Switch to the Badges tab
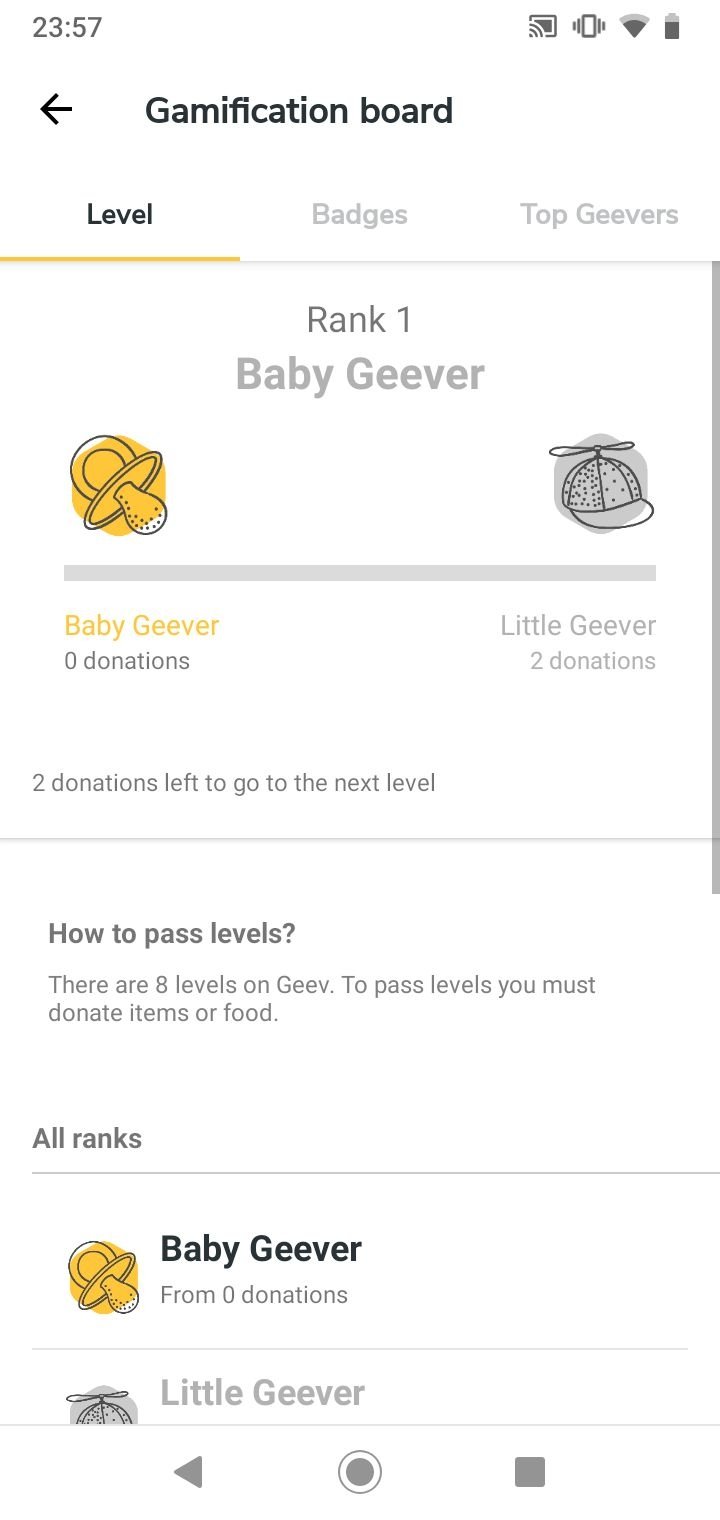The height and width of the screenshot is (1520, 720). pyautogui.click(x=360, y=214)
